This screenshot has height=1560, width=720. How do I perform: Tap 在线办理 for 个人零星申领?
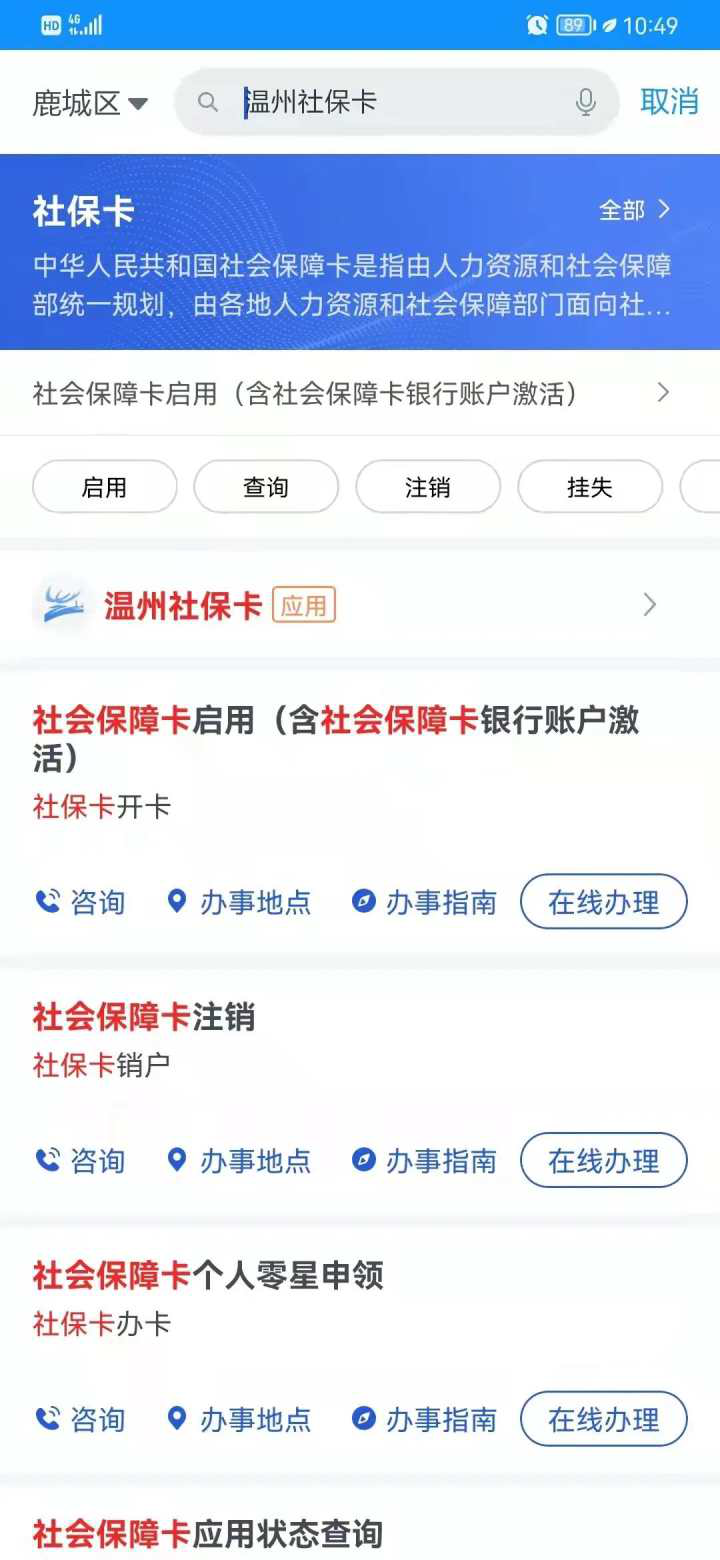tap(603, 1420)
